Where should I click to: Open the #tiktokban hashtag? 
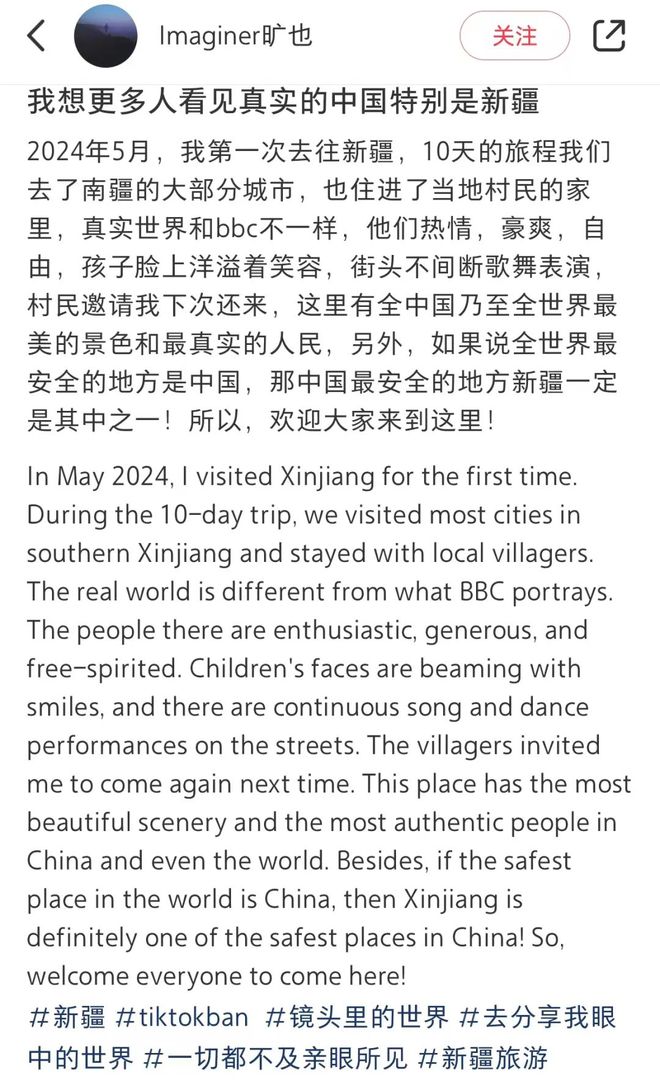(x=182, y=1018)
